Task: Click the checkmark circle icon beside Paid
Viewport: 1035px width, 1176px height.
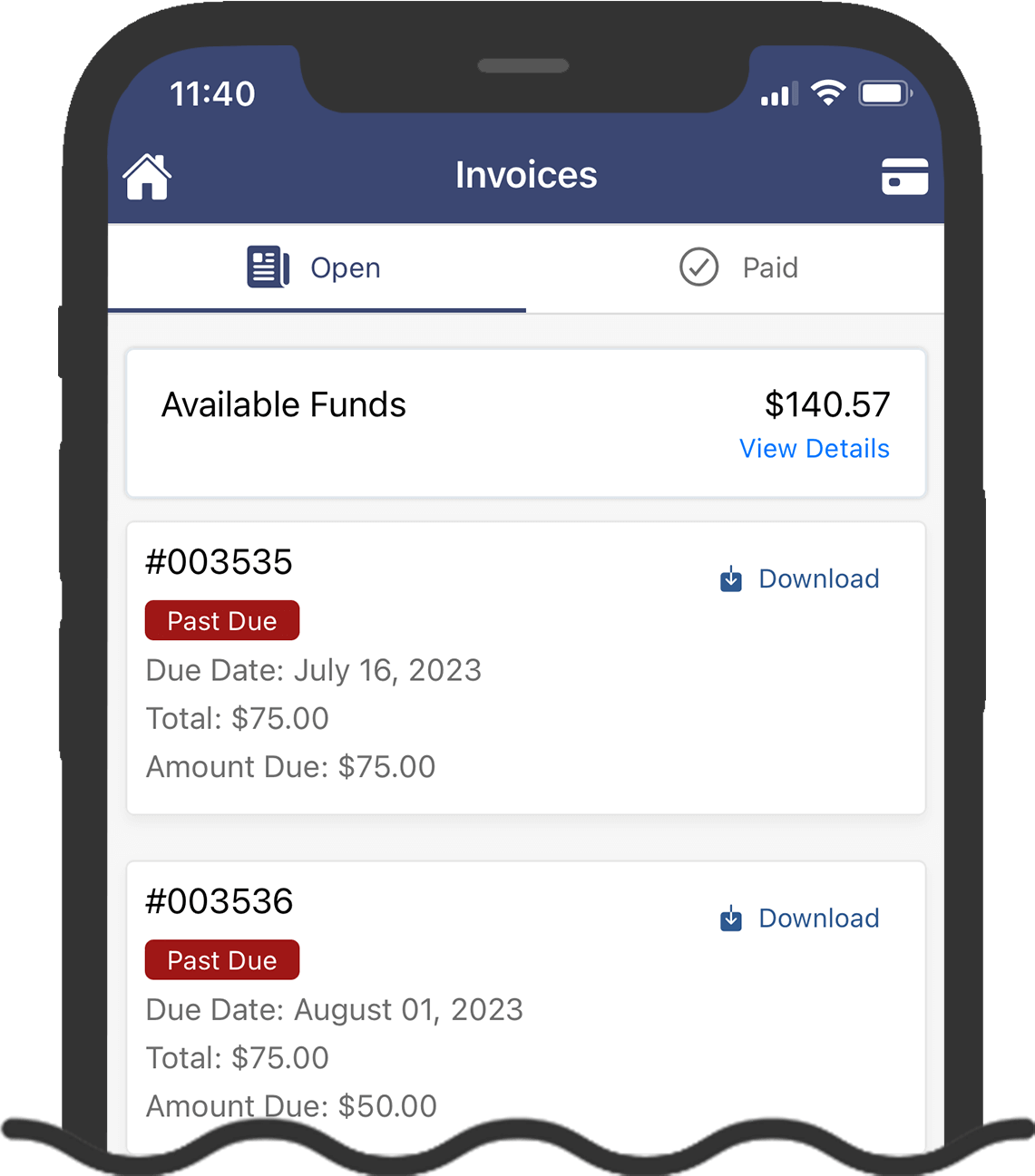Action: tap(698, 267)
